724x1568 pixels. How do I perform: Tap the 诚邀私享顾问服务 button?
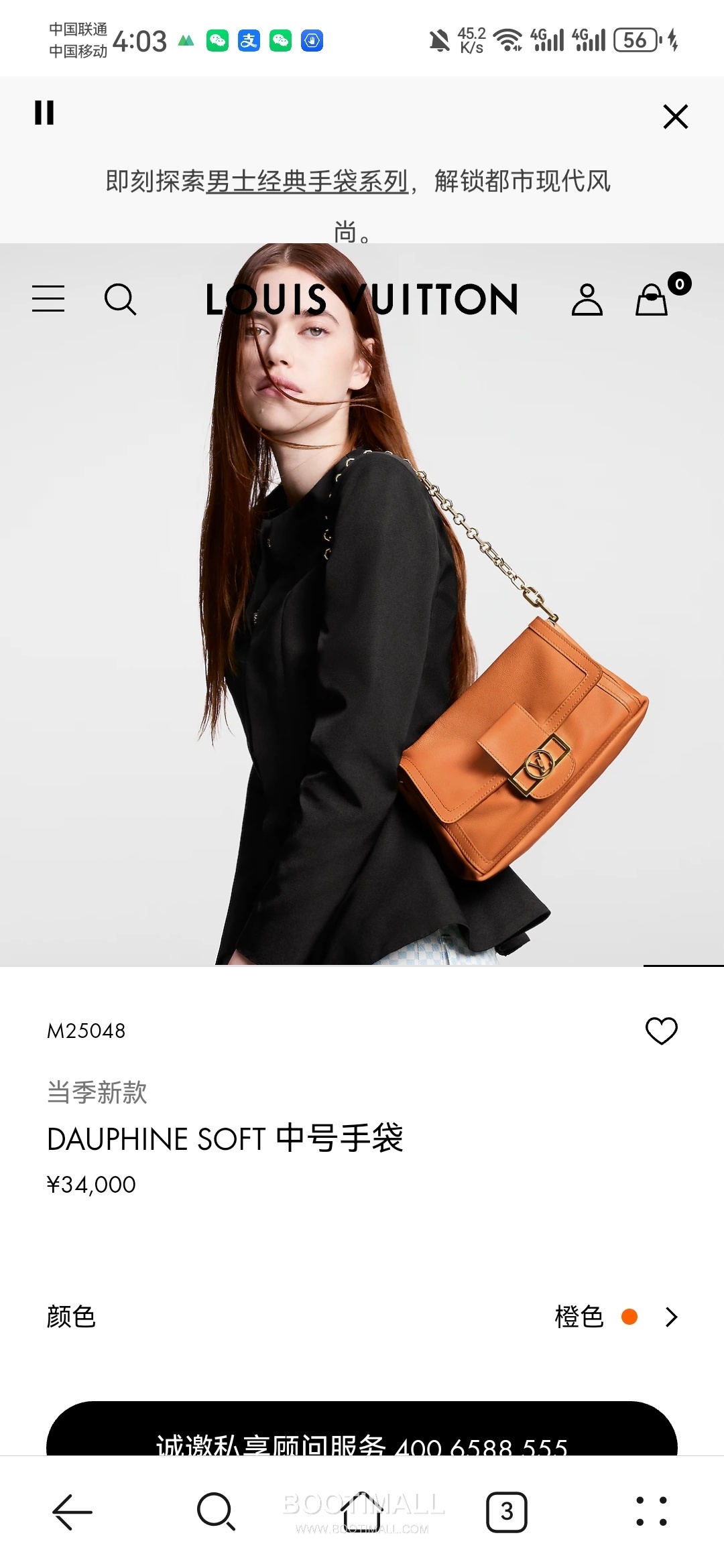tap(362, 1445)
